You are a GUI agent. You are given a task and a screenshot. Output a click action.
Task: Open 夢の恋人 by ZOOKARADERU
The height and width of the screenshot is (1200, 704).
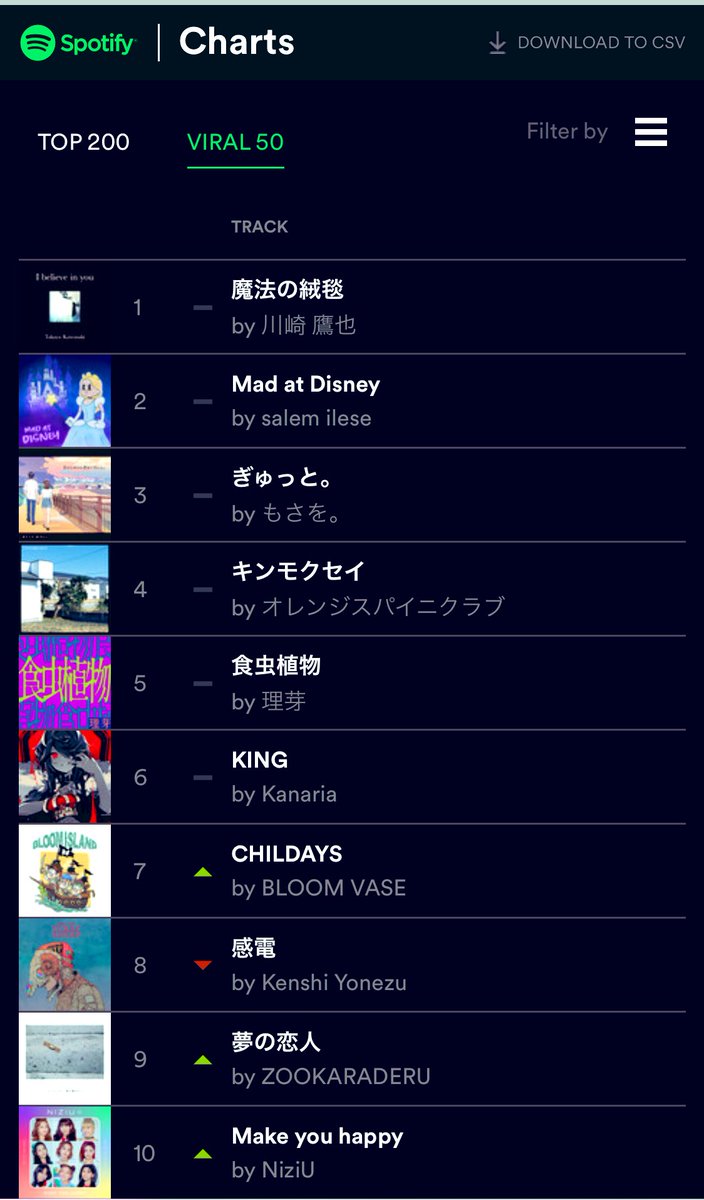tap(352, 1059)
